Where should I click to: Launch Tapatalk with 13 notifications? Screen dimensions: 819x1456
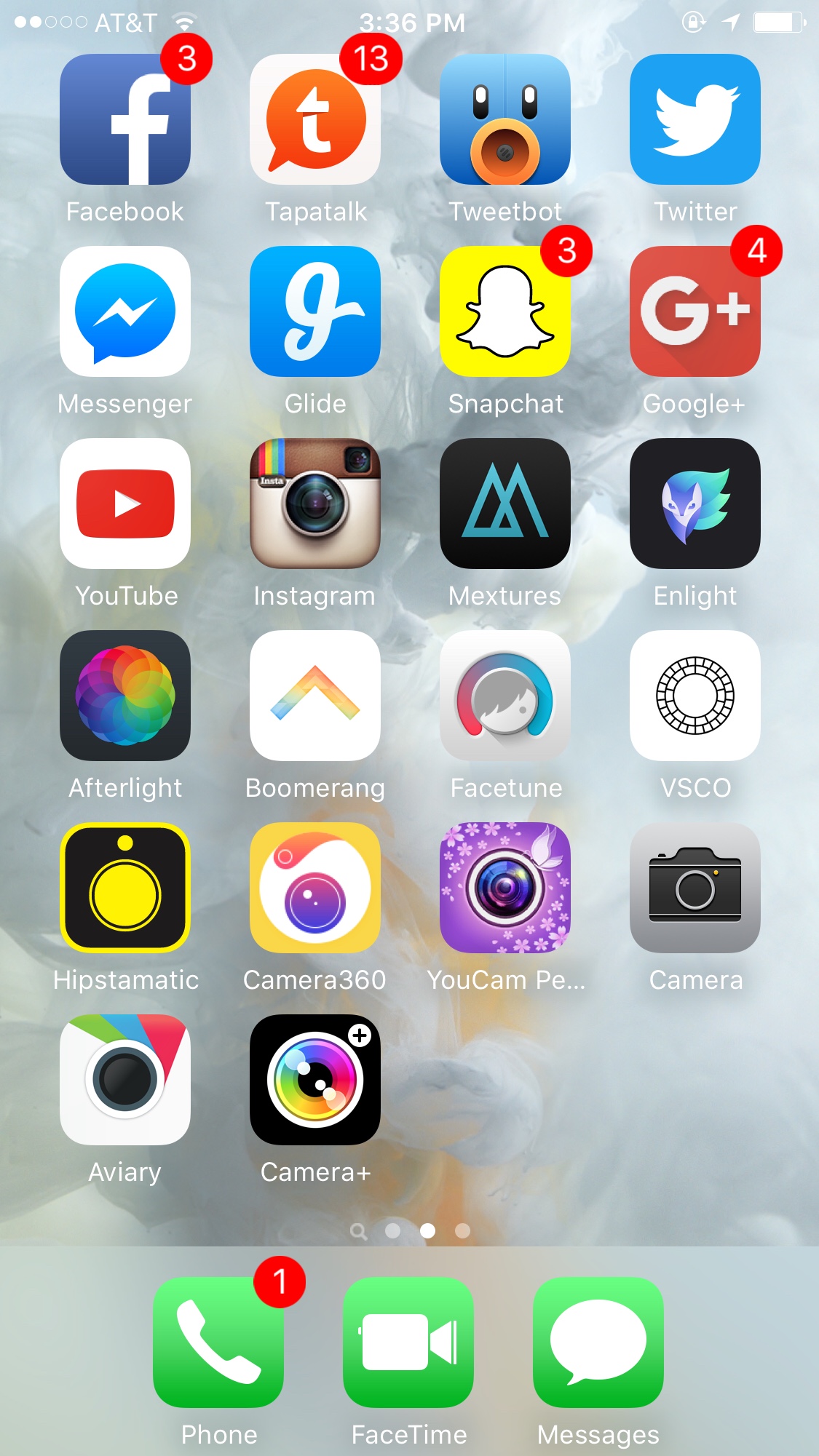click(x=315, y=120)
